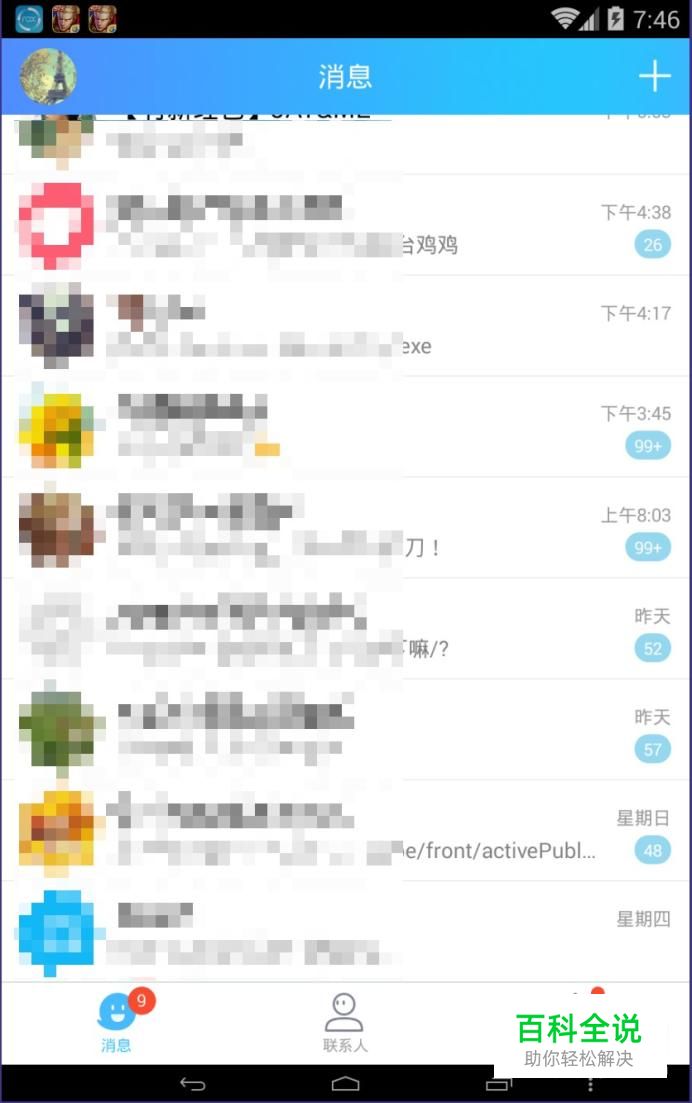
Task: Open the conversation from 下午4:17
Action: (345, 327)
